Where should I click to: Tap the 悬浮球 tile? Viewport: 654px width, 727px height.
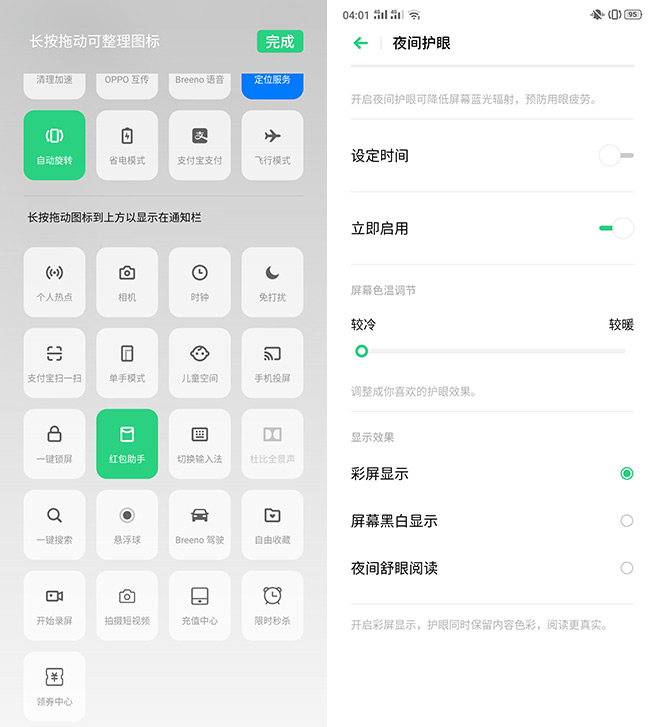tap(127, 525)
